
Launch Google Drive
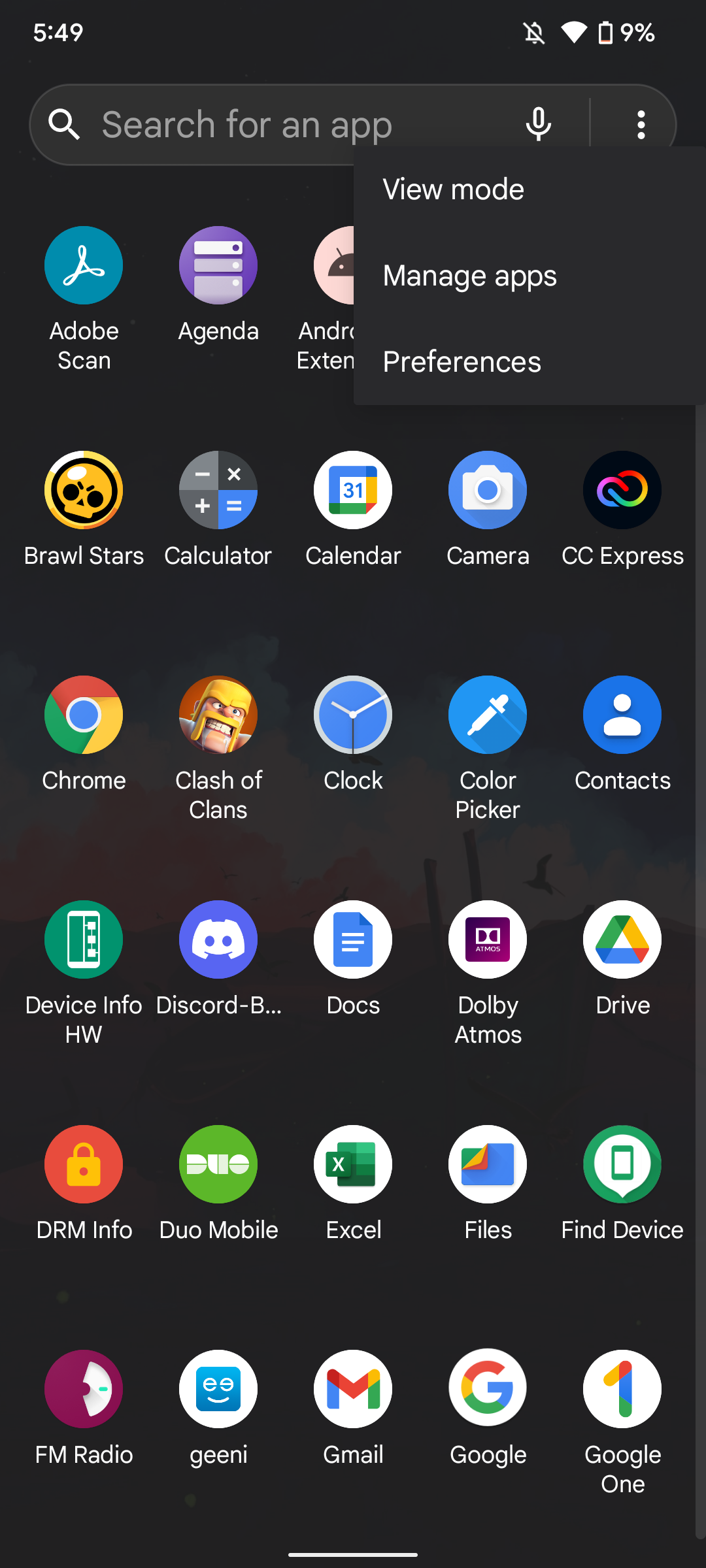pyautogui.click(x=622, y=940)
